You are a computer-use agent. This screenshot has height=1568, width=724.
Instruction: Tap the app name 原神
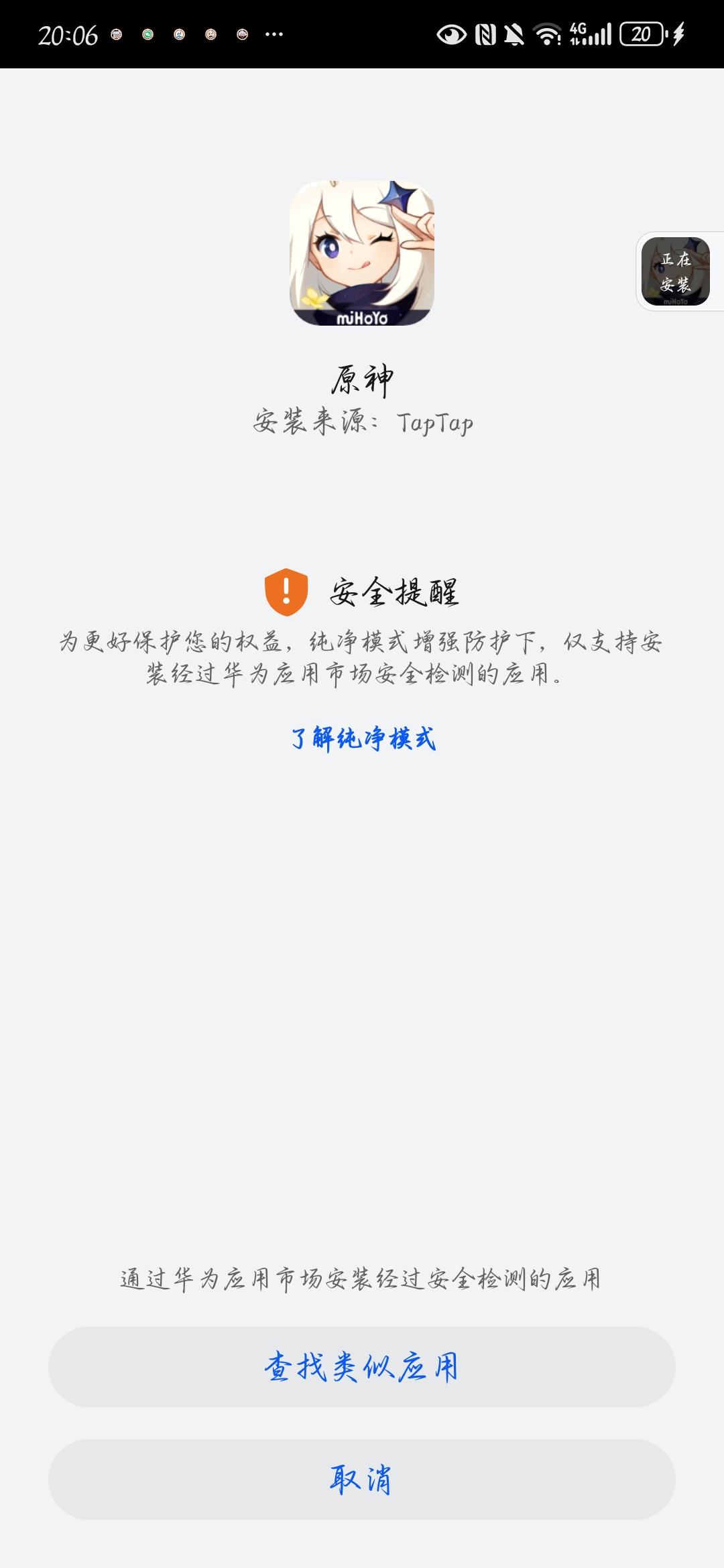click(362, 379)
